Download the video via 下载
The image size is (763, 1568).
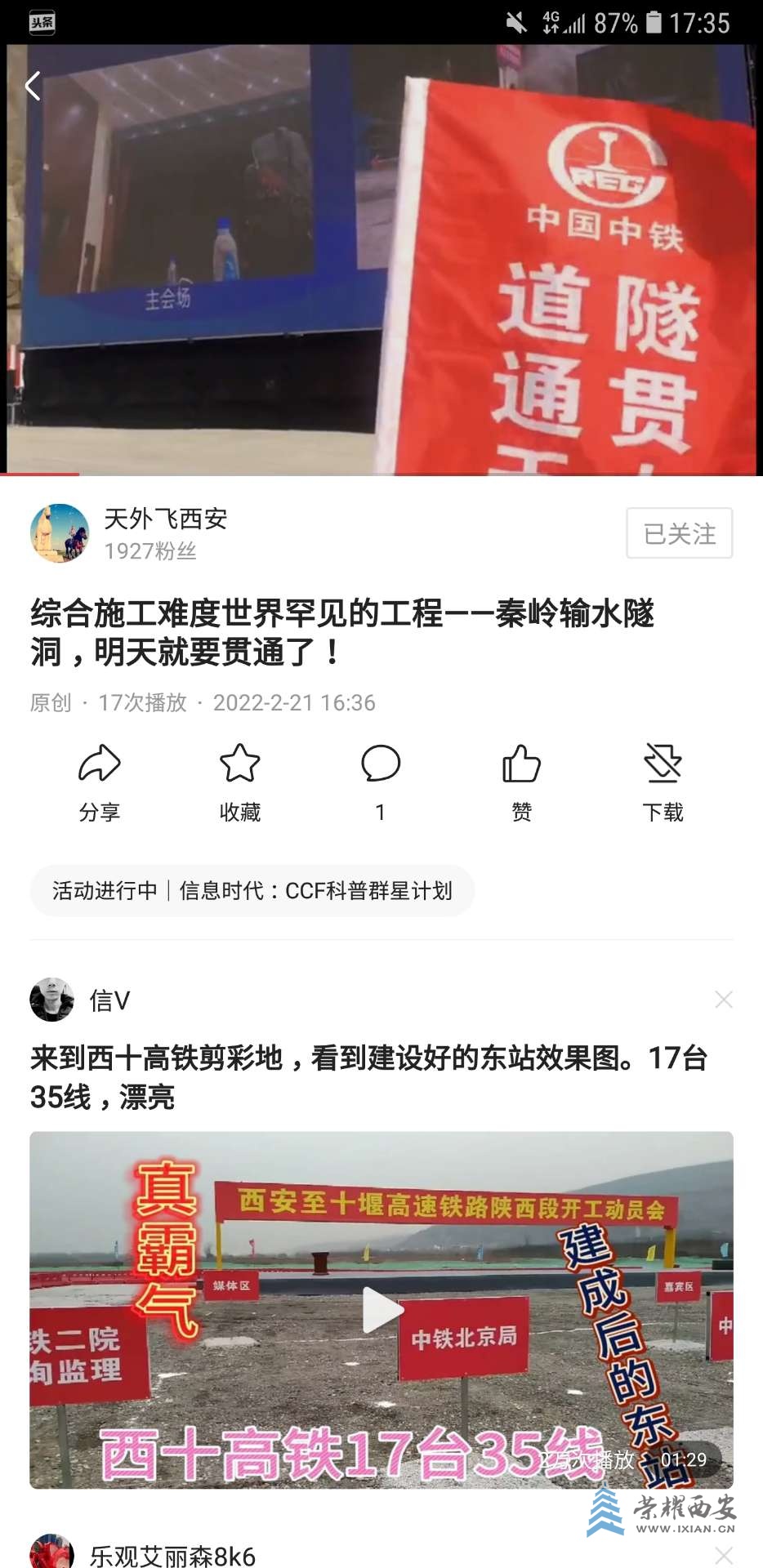coord(663,782)
